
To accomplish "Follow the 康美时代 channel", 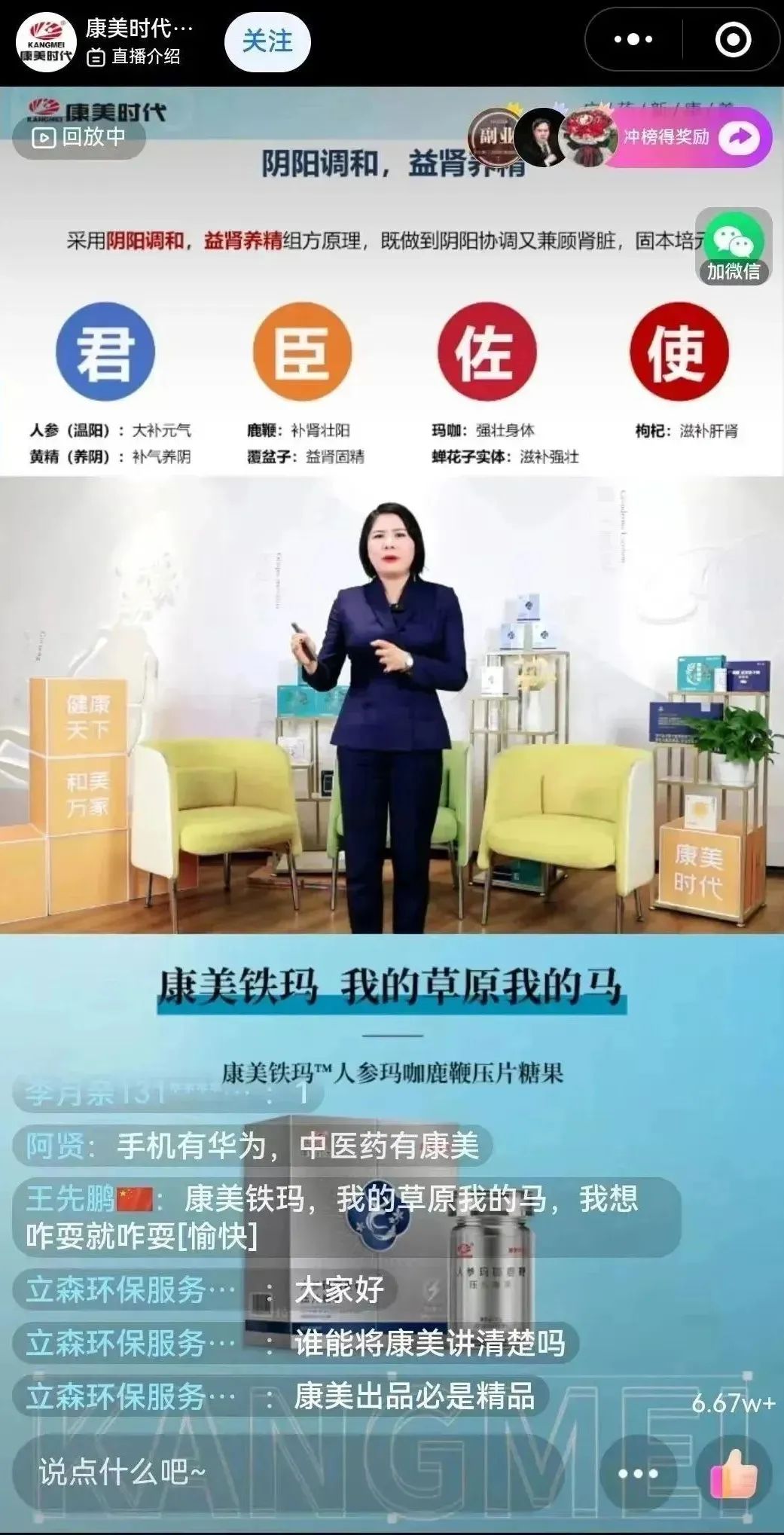I will tap(267, 41).
